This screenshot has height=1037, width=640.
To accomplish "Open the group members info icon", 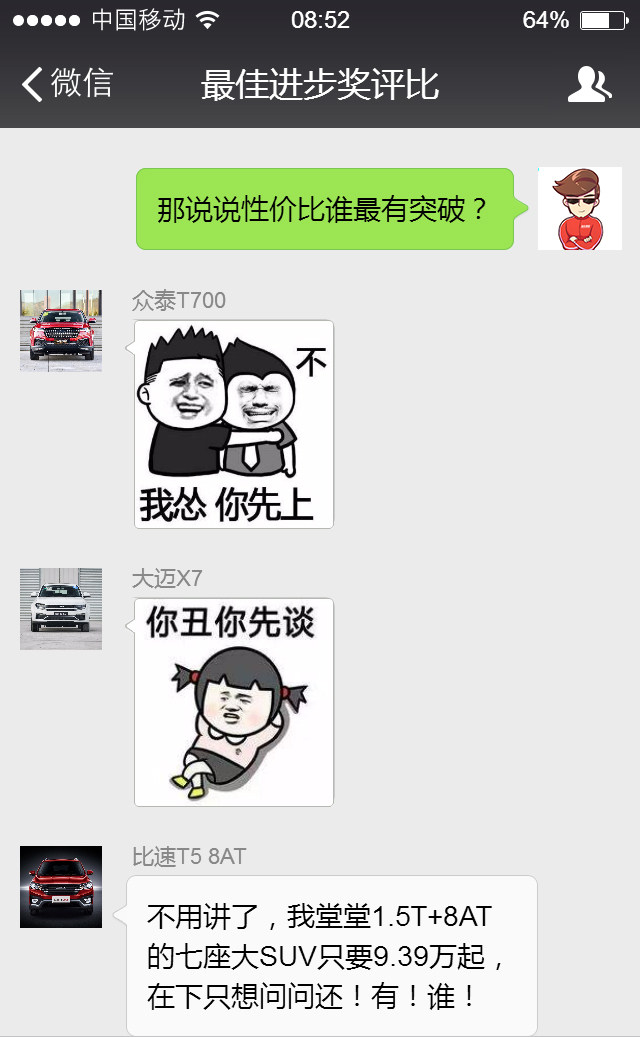I will (589, 85).
